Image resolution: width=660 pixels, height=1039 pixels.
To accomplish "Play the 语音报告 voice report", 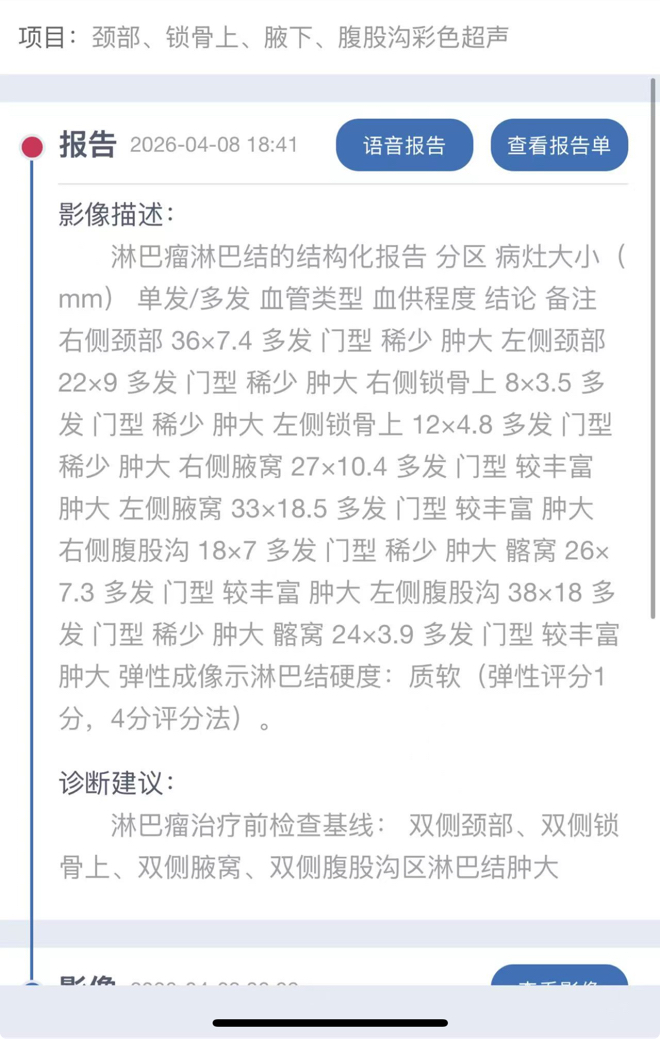I will coord(404,145).
